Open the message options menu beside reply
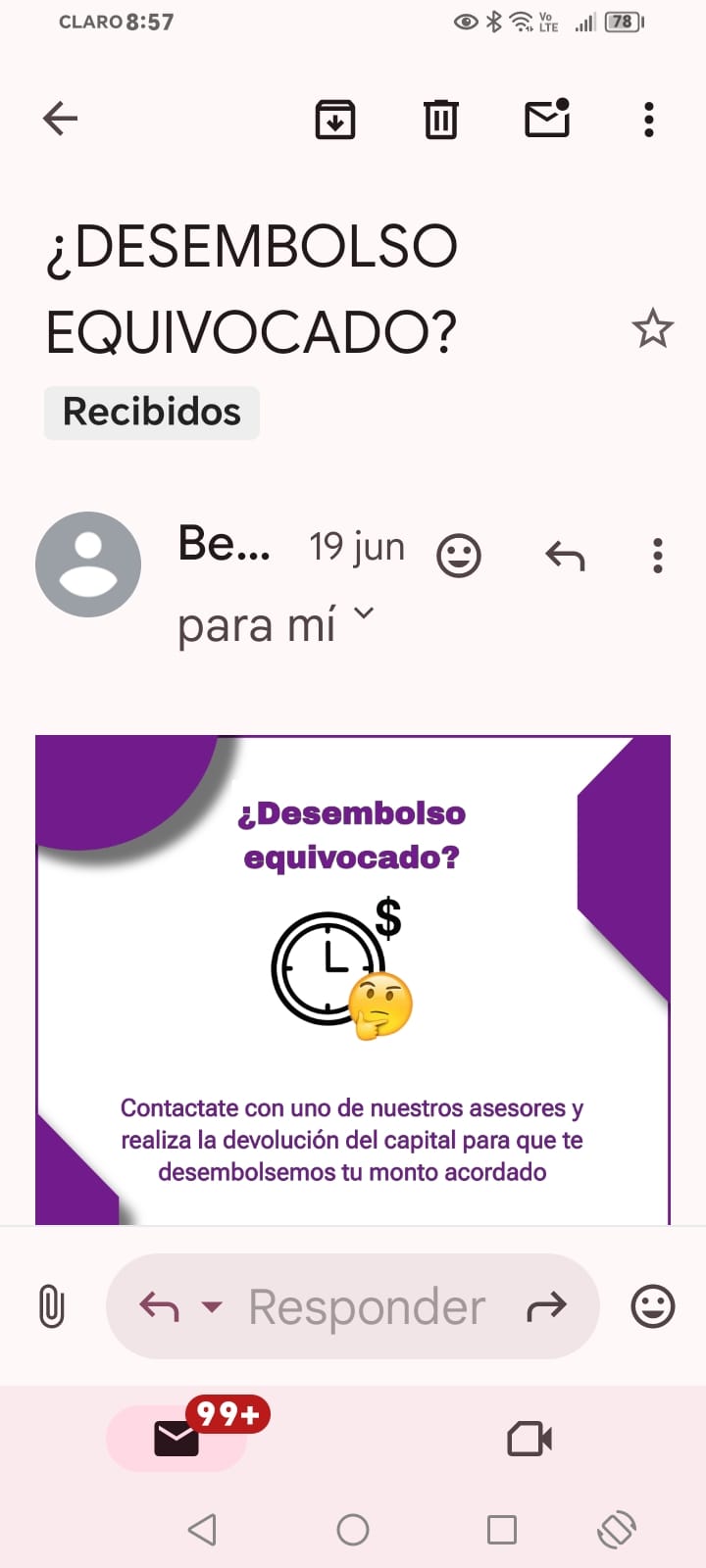706x1568 pixels. pos(657,556)
